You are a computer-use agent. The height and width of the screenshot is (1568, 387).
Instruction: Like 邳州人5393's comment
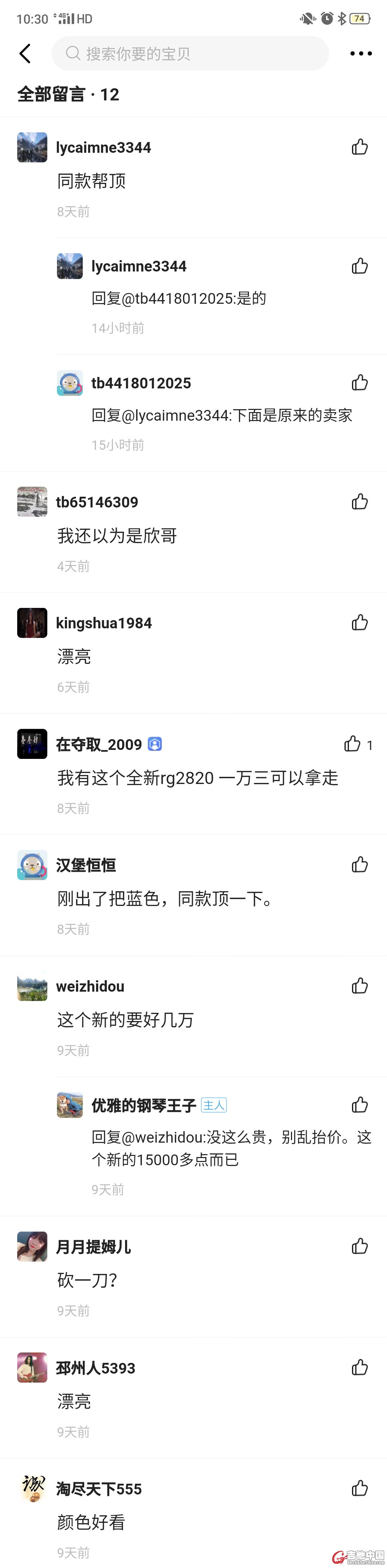[x=360, y=1367]
